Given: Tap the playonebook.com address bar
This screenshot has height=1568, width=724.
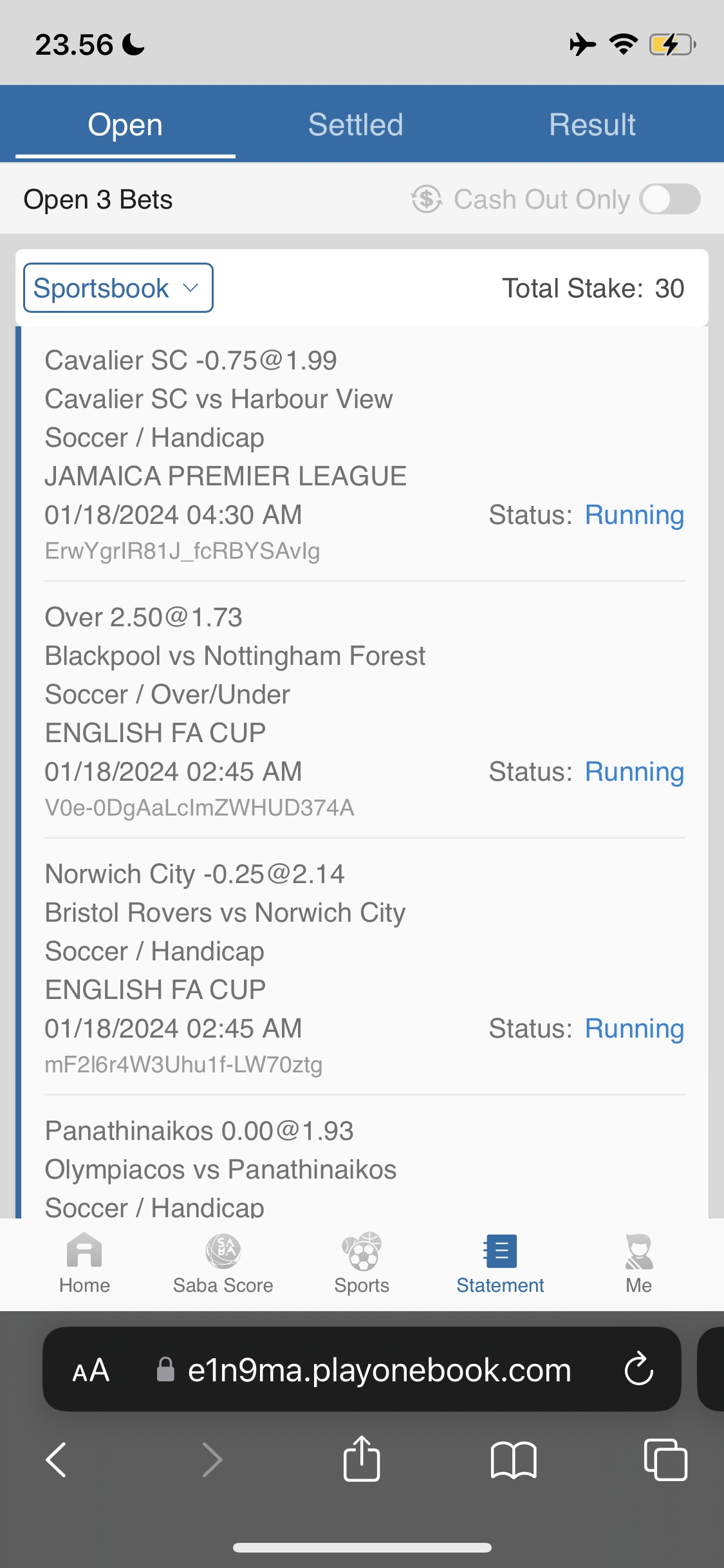Looking at the screenshot, I should coord(378,1370).
